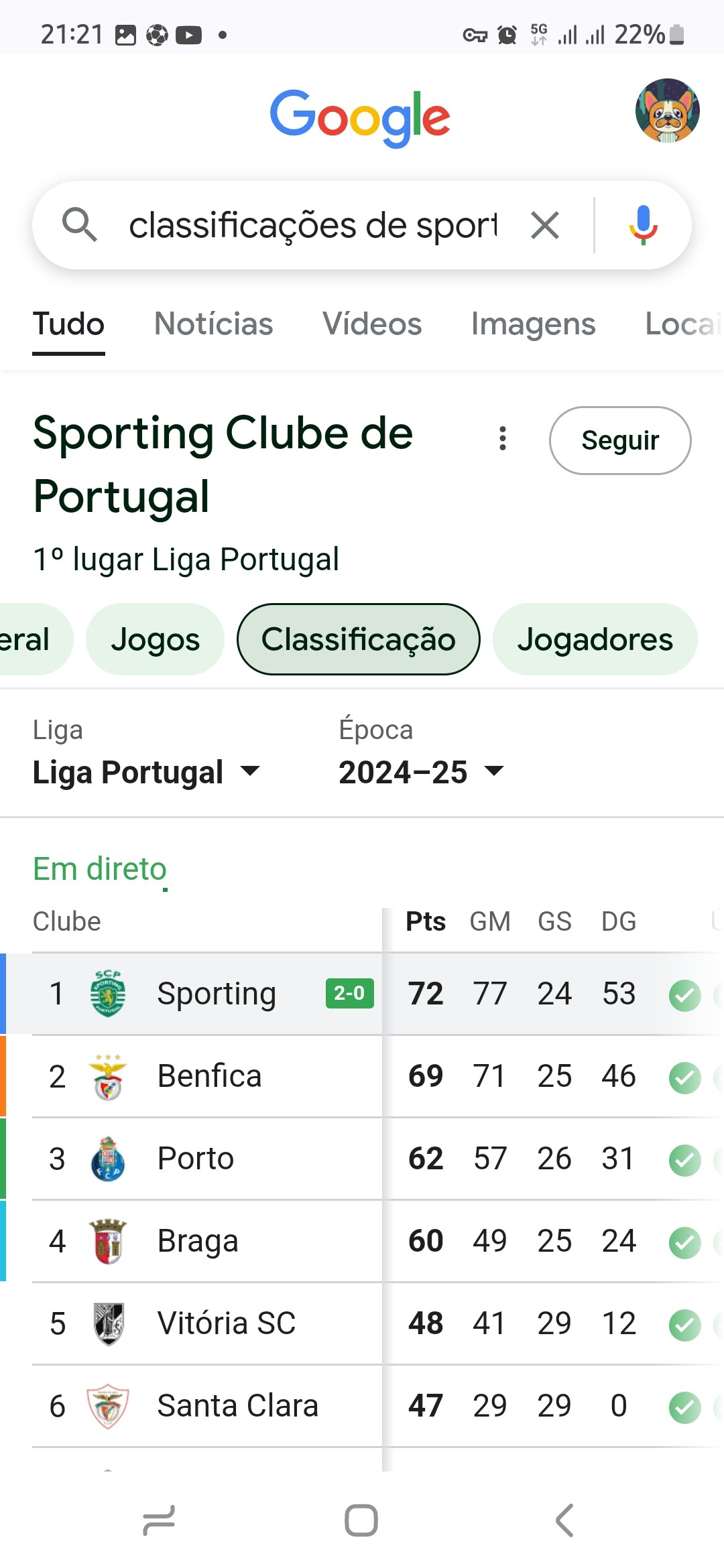The image size is (724, 1568).
Task: Start voice search with the microphone
Action: click(643, 225)
